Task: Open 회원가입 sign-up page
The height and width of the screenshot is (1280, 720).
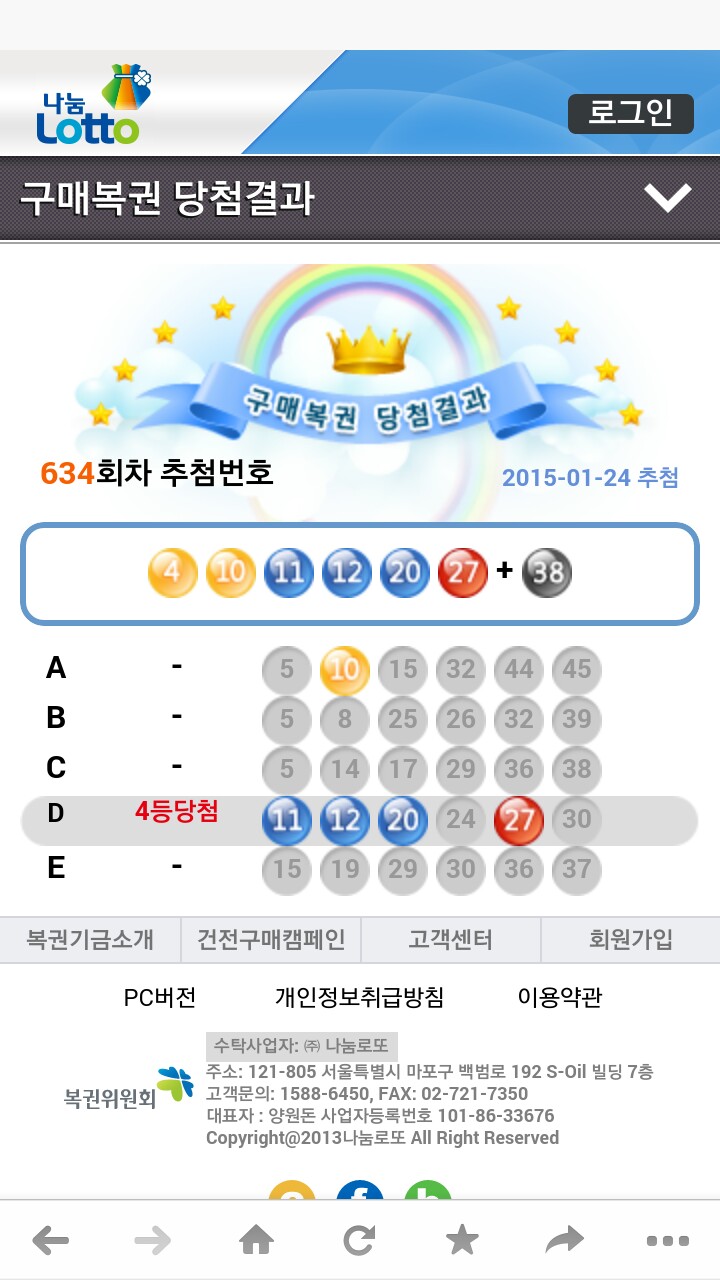Action: [630, 940]
